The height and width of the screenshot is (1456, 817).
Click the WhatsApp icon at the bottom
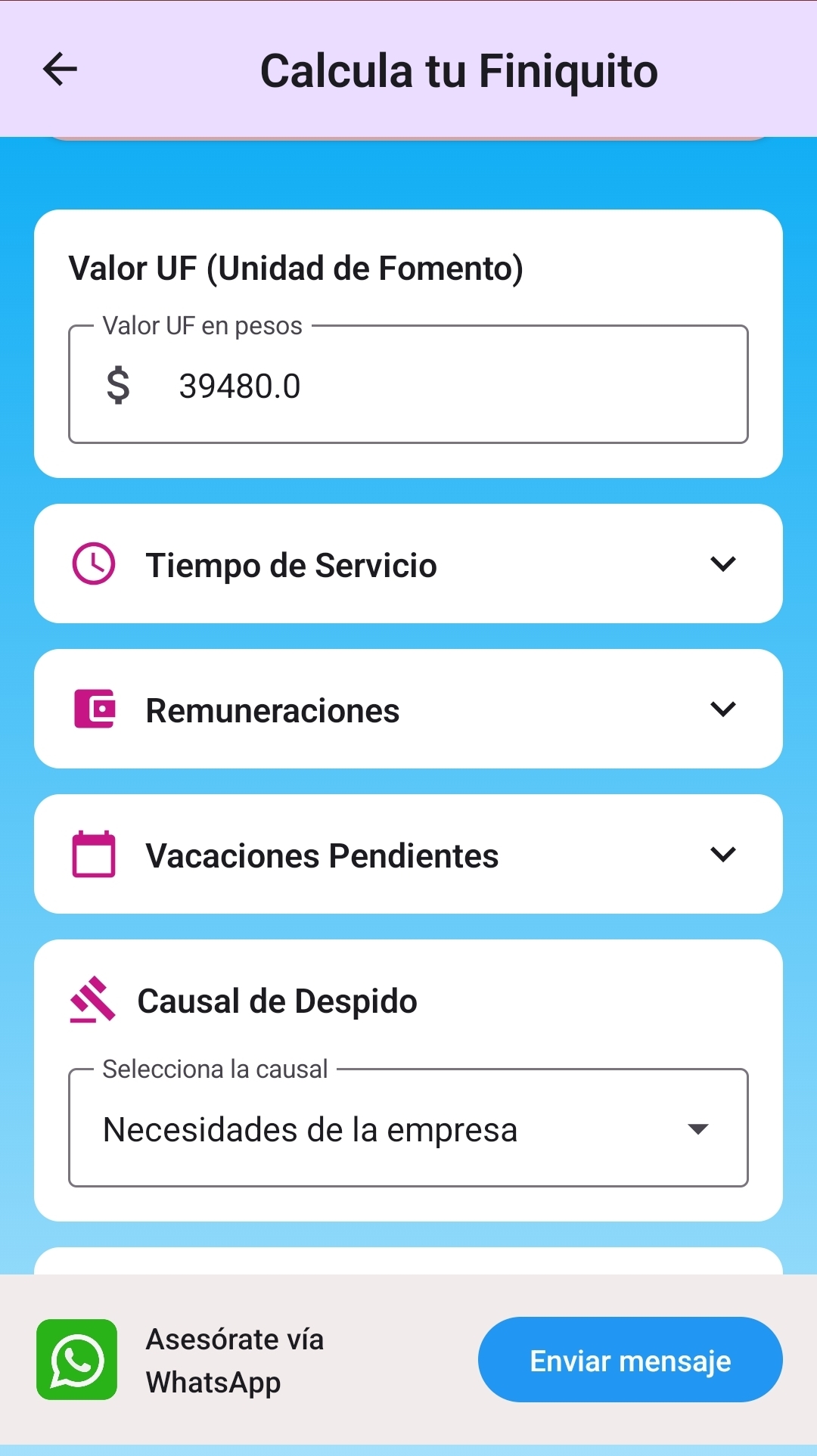(x=76, y=1359)
